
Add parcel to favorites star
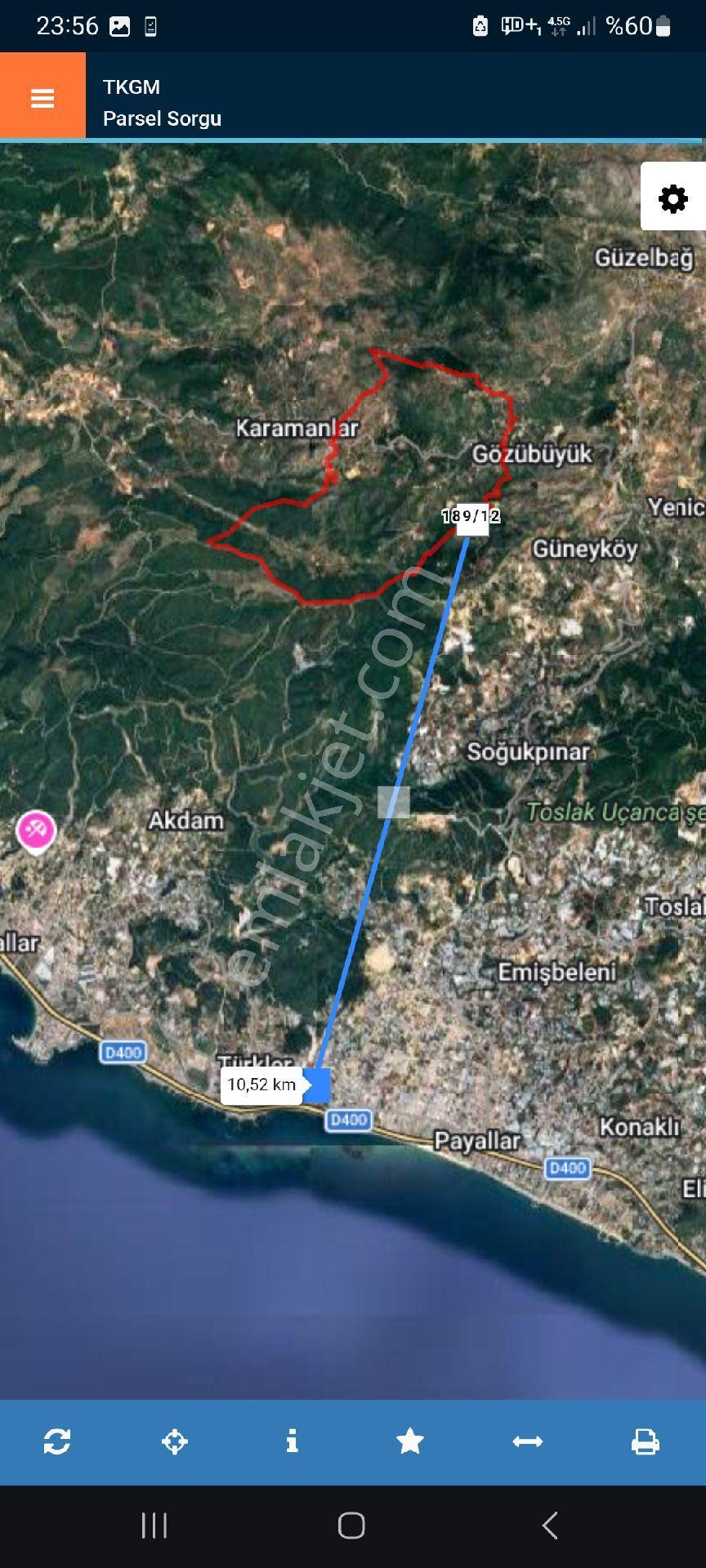click(409, 1441)
